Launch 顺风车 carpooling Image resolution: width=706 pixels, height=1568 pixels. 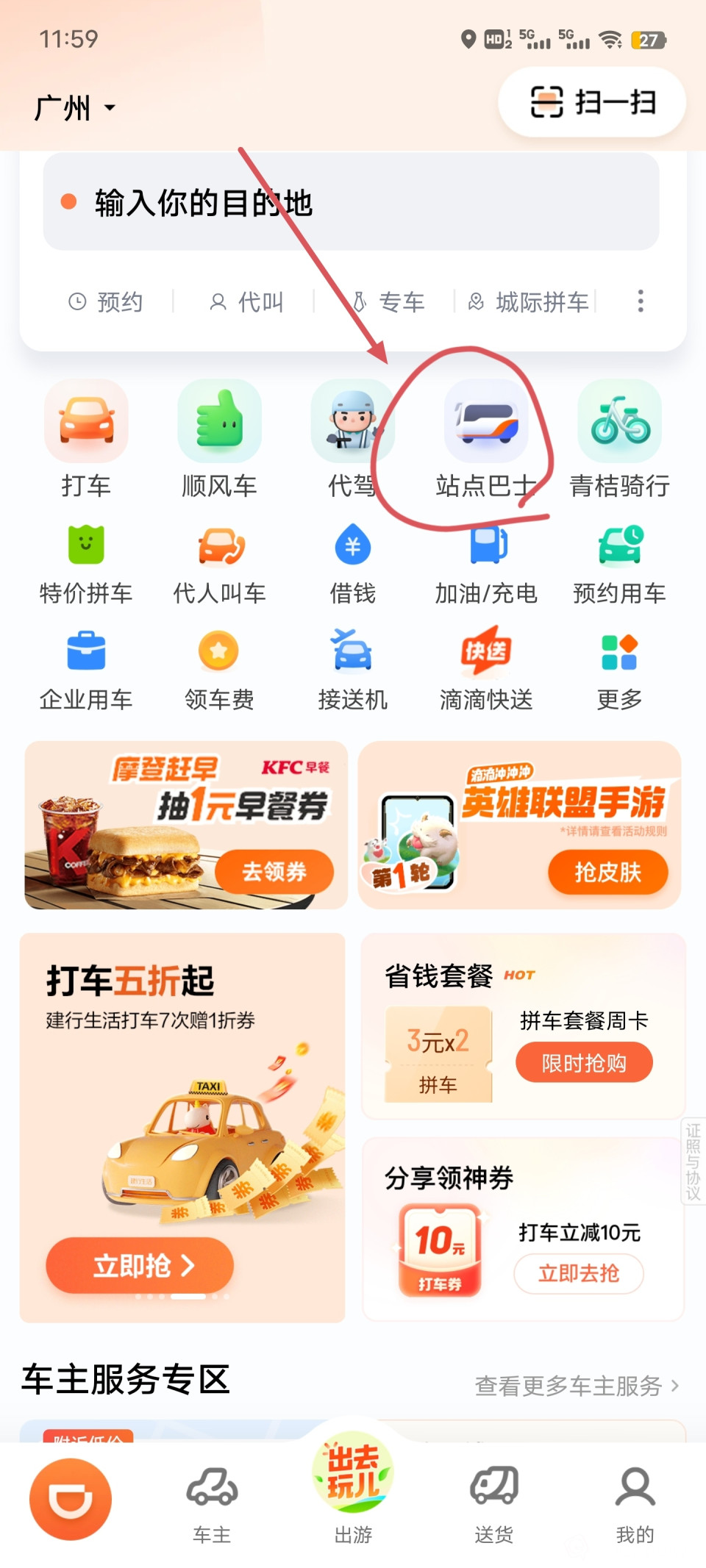[x=219, y=438]
